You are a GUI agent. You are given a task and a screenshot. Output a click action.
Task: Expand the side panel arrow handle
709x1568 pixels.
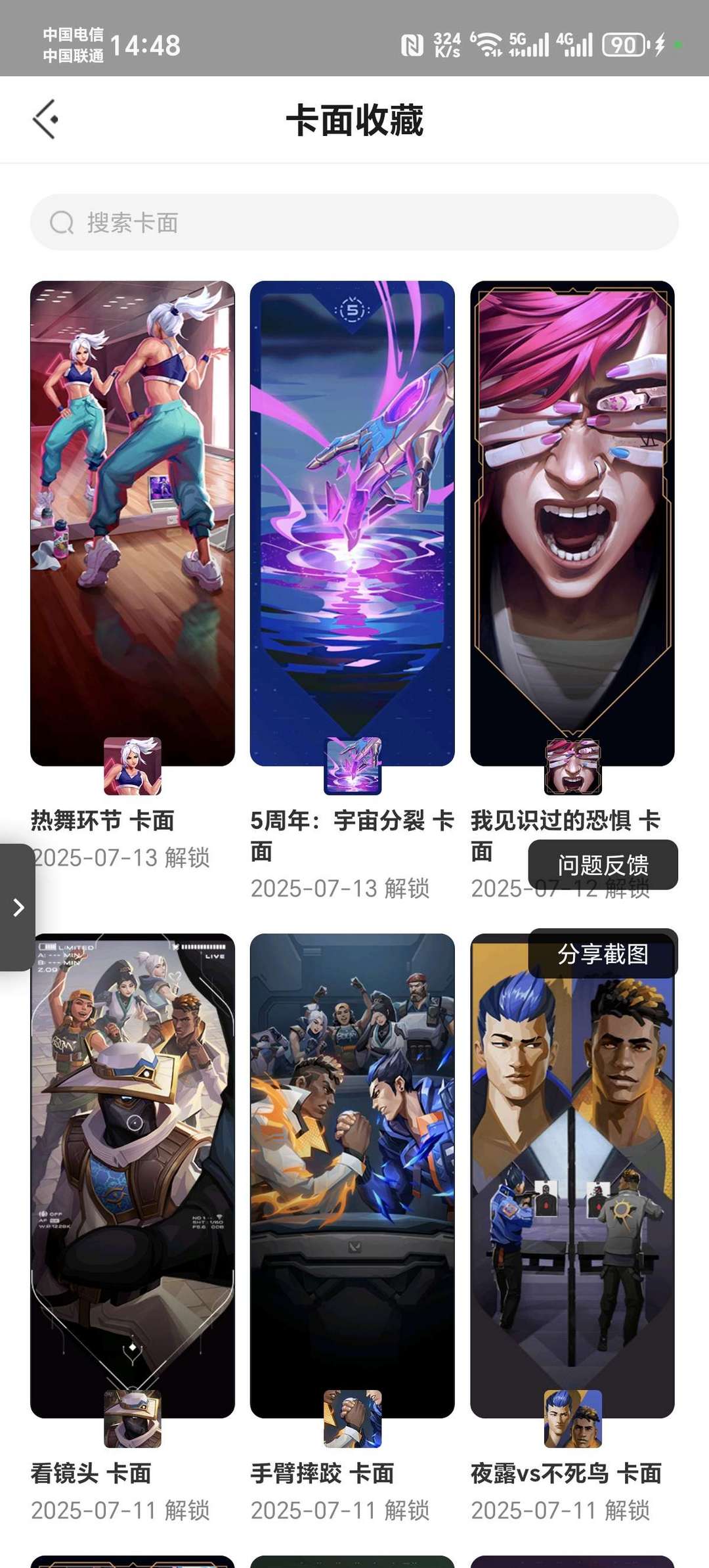(18, 908)
